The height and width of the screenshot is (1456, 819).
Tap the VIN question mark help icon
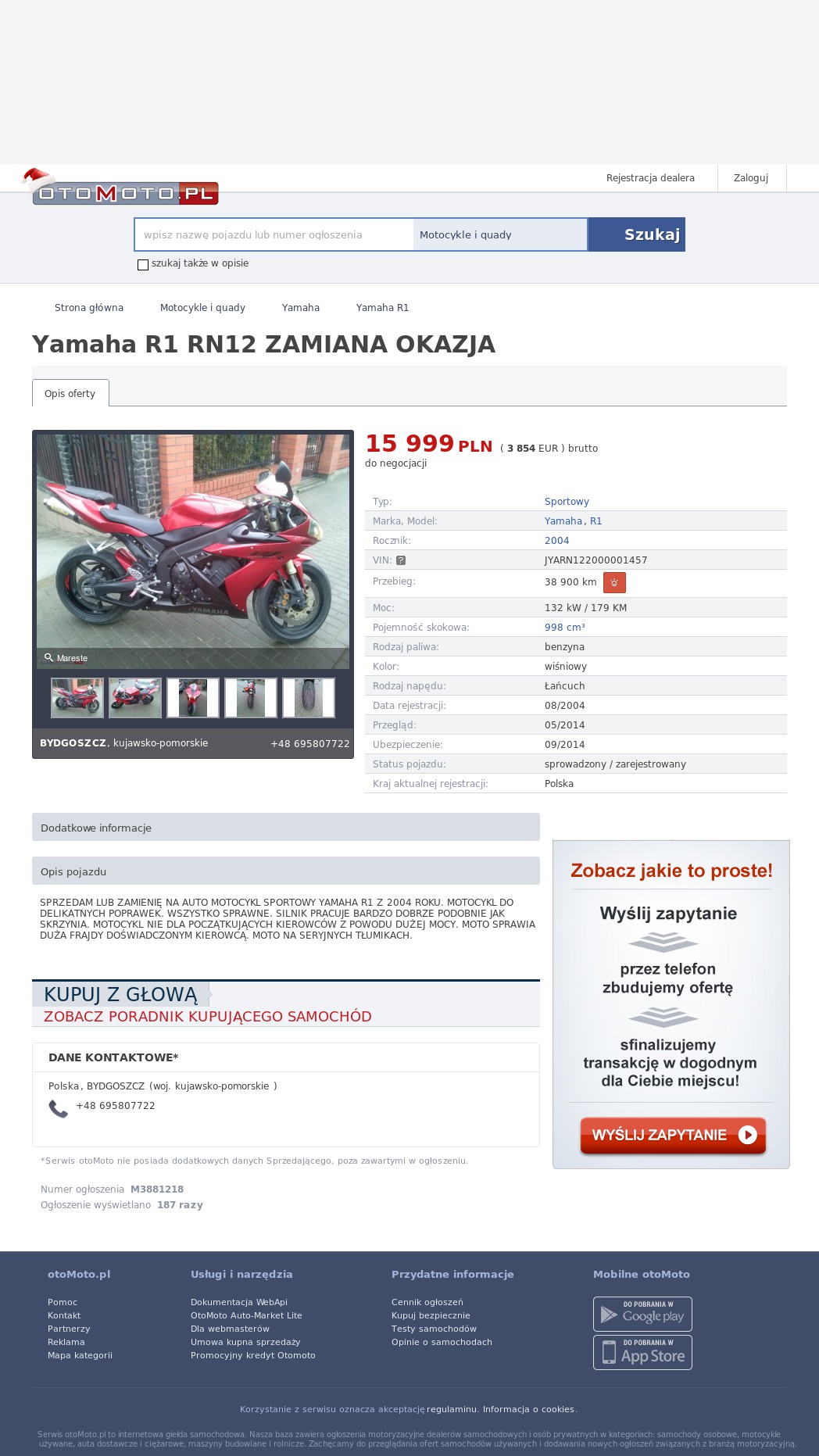click(x=401, y=560)
